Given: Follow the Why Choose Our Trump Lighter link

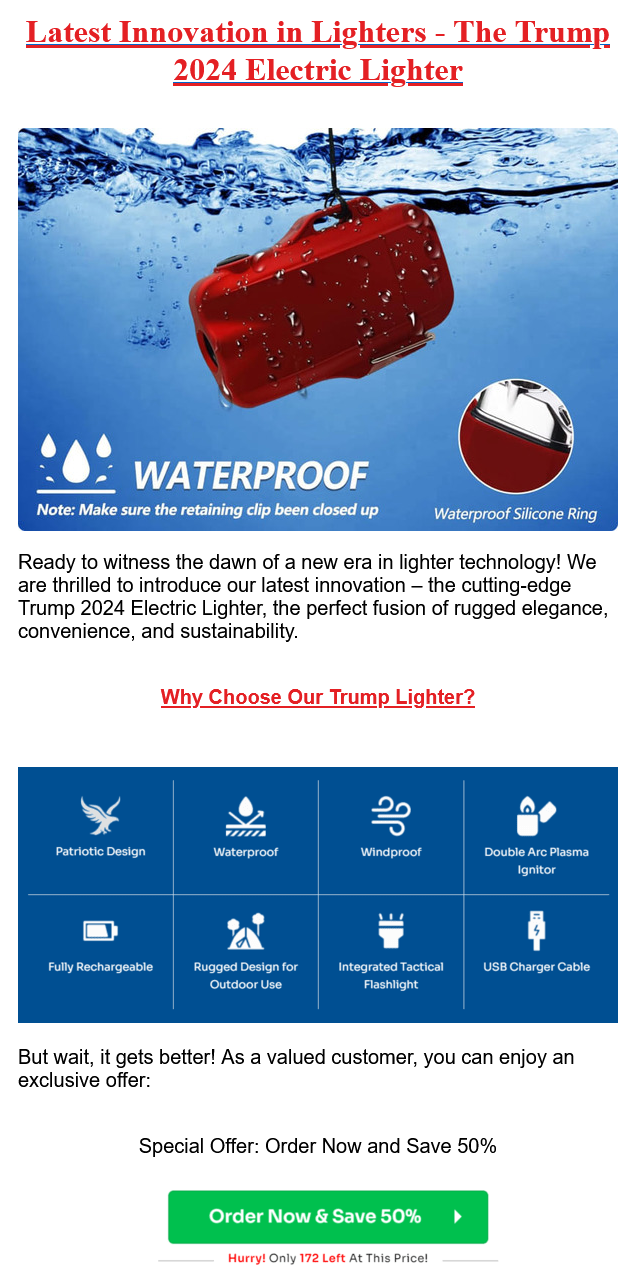Looking at the screenshot, I should [x=317, y=697].
